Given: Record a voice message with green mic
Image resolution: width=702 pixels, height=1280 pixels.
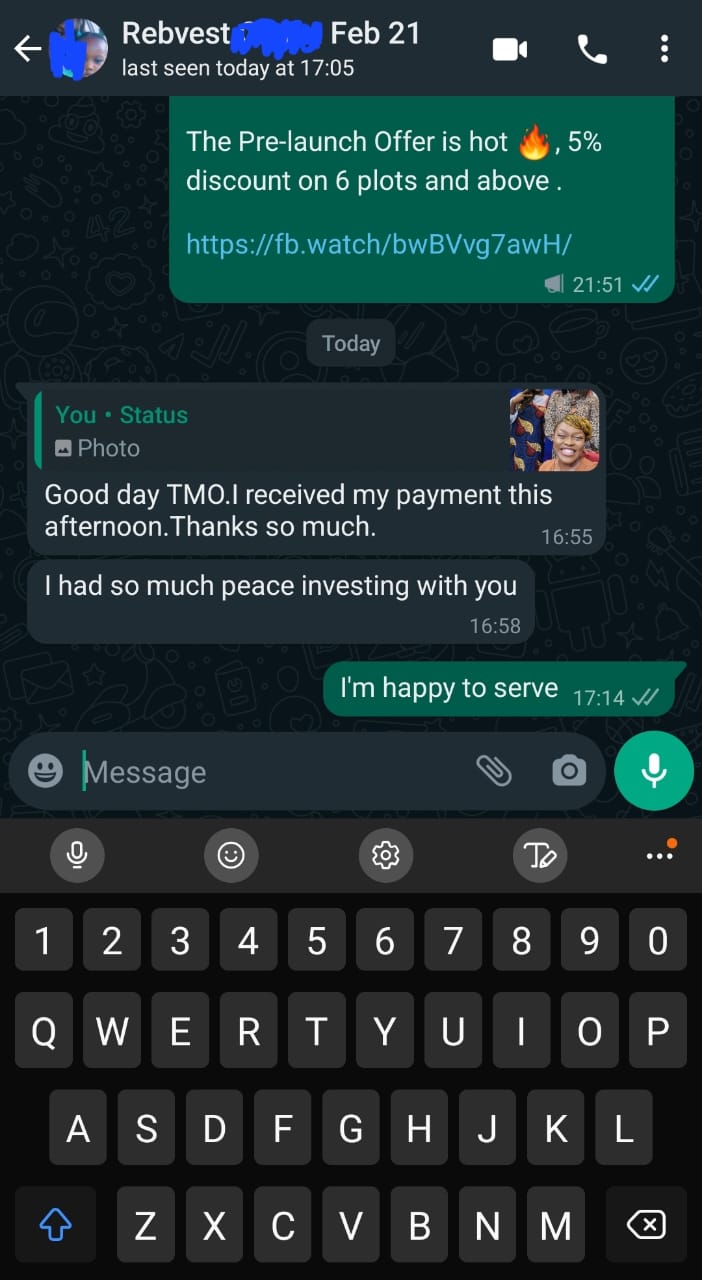Looking at the screenshot, I should 654,771.
